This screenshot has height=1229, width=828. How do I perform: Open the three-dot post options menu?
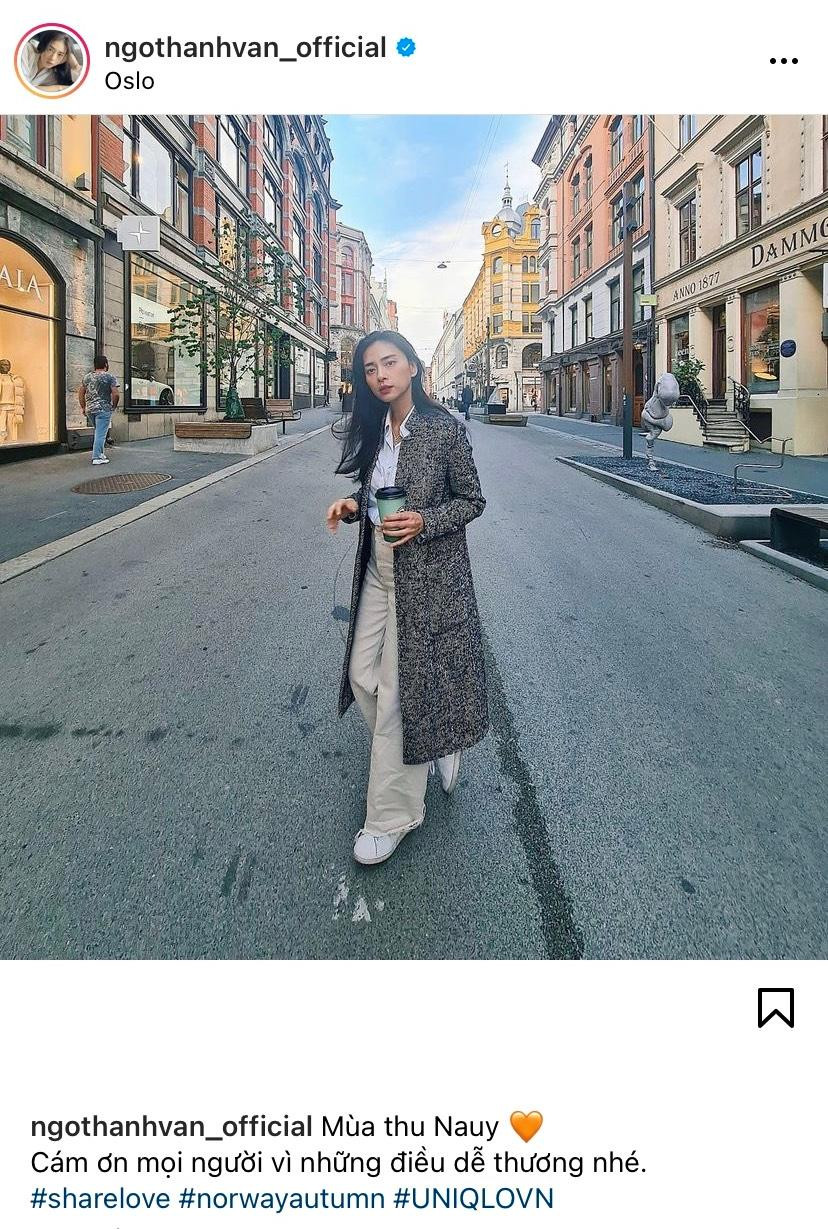783,61
